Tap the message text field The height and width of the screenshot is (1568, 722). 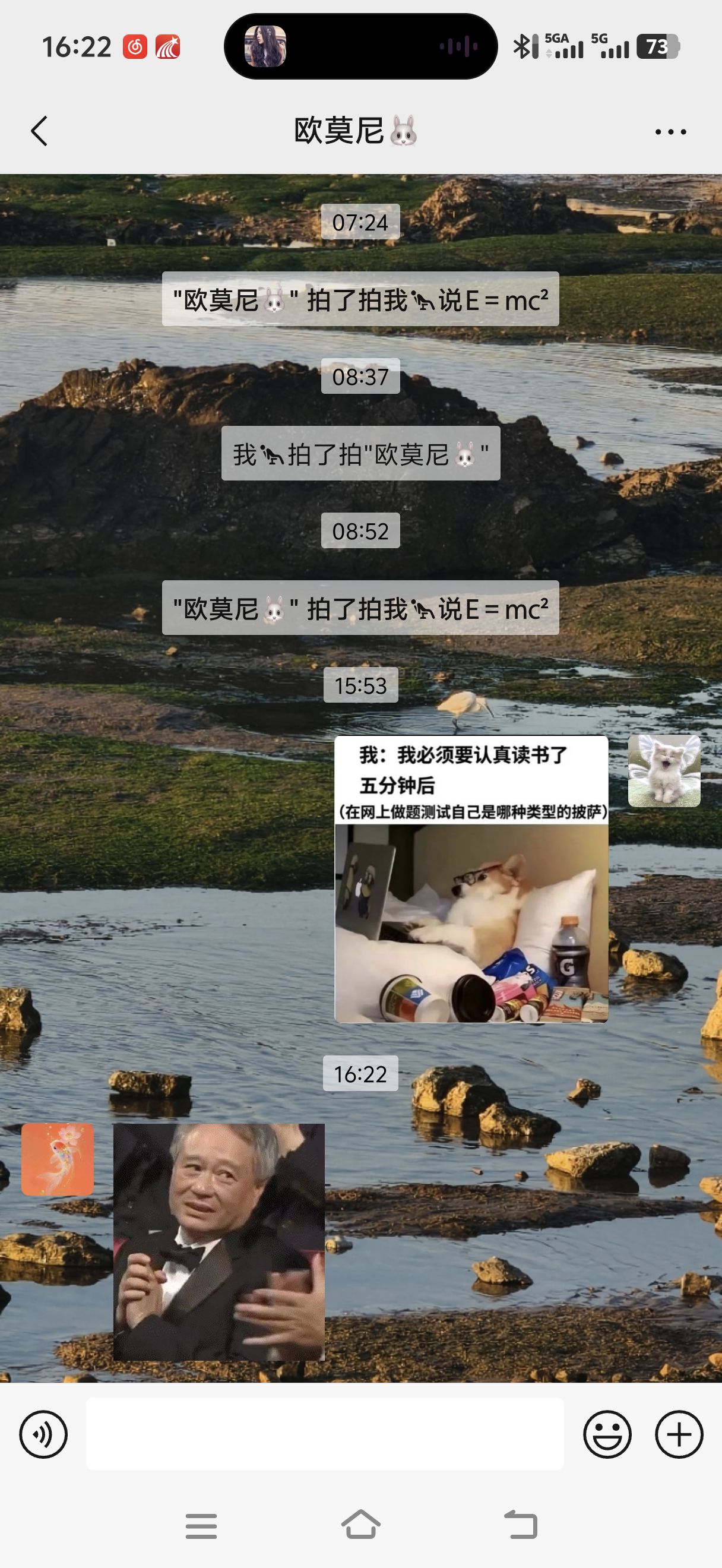coord(325,1434)
